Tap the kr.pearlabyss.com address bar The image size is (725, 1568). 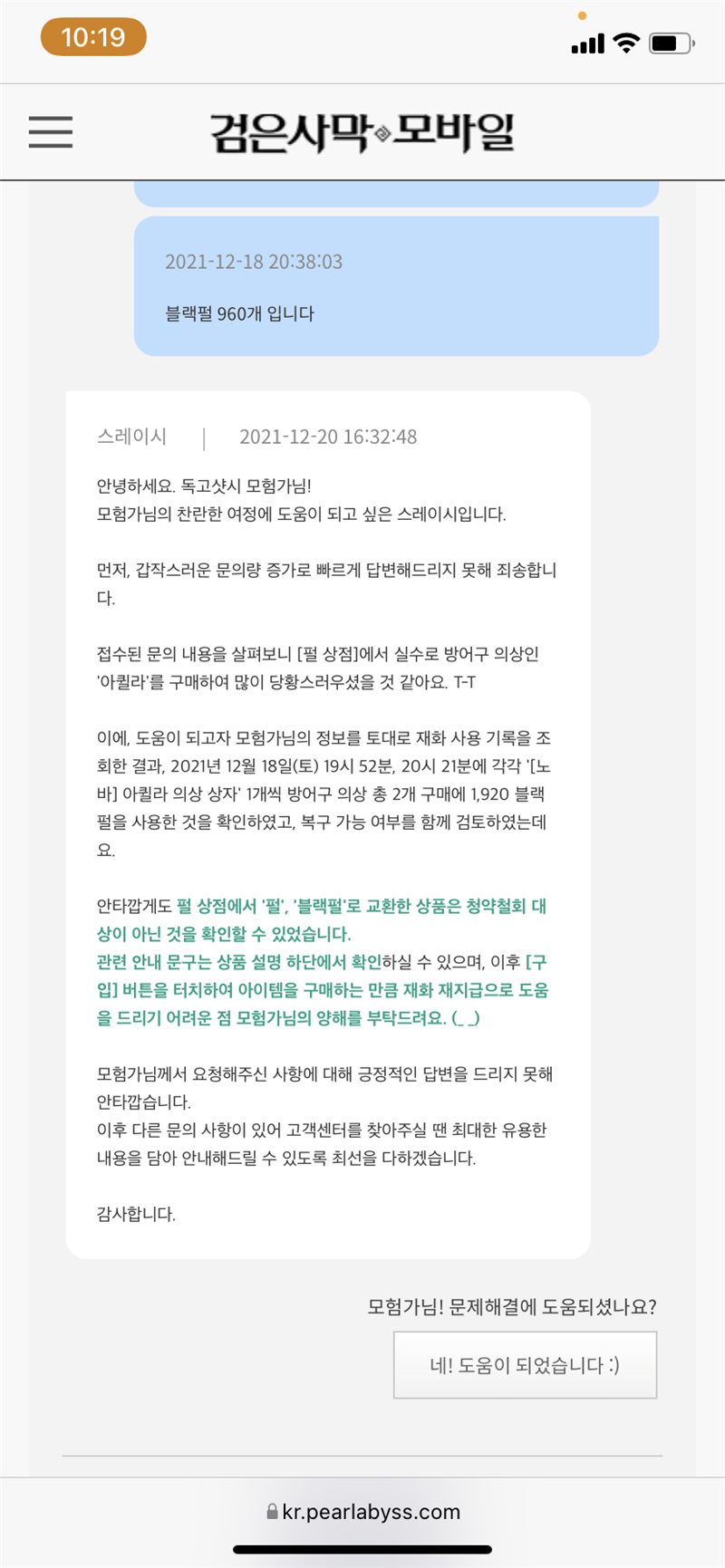point(362,1512)
